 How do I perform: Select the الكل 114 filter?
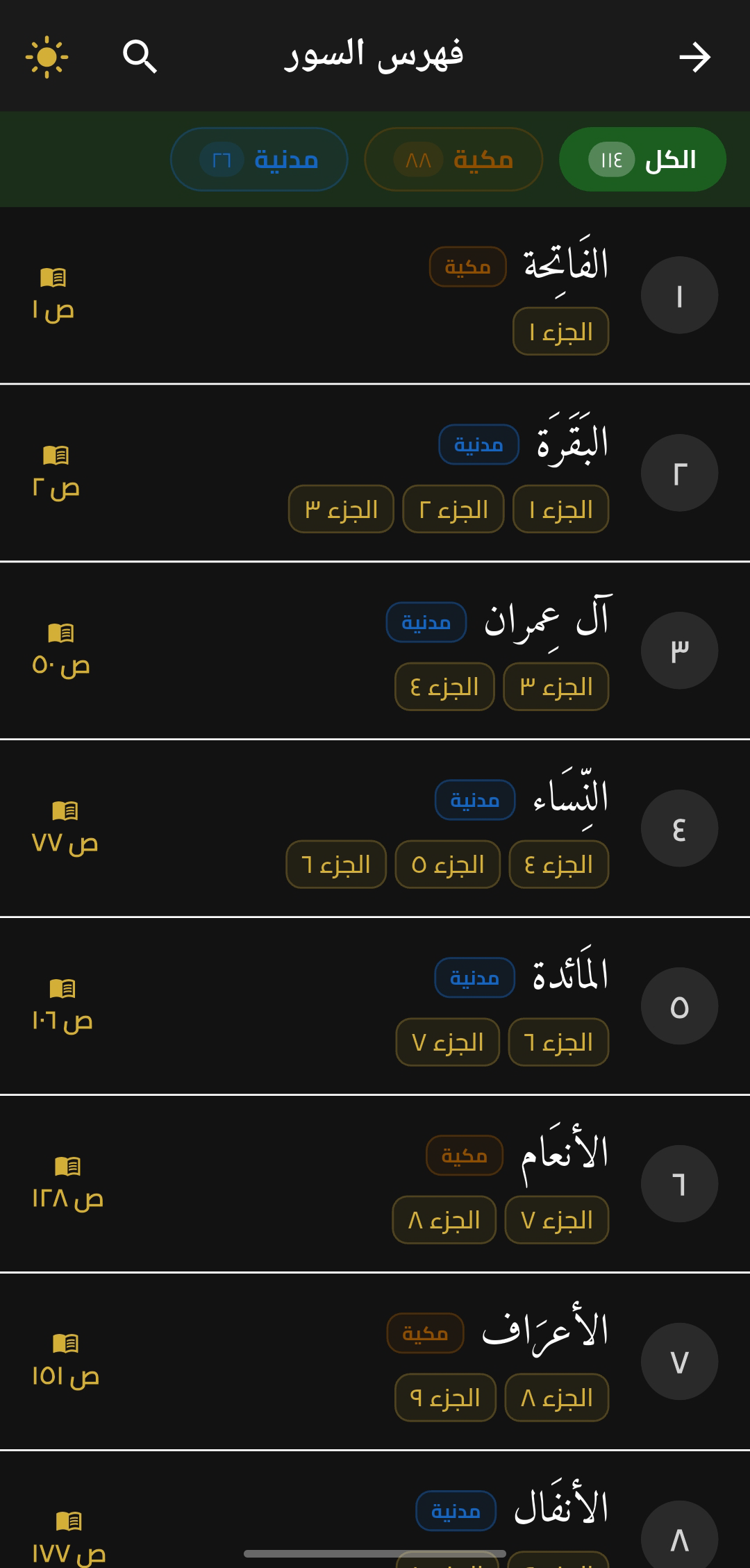click(x=642, y=158)
